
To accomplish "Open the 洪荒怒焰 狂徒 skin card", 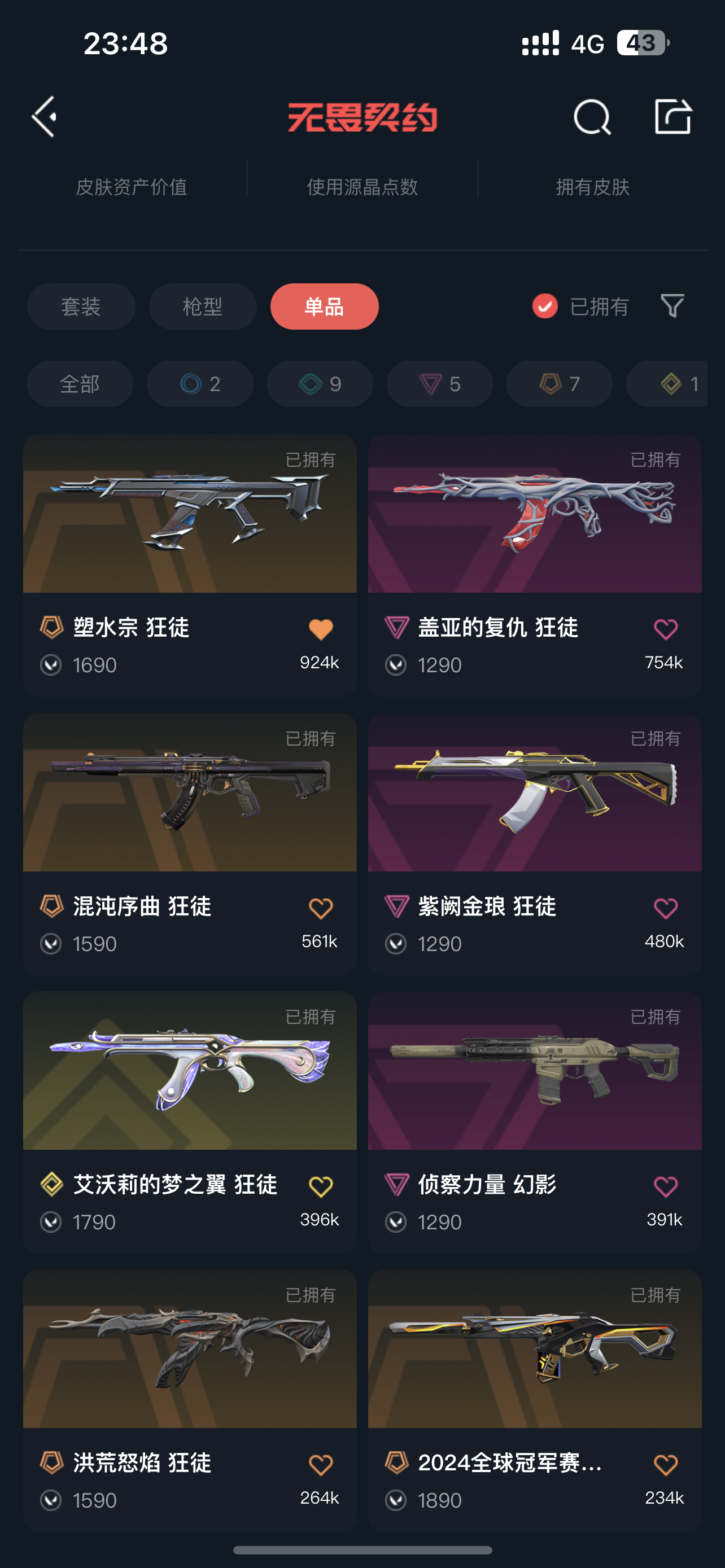I will (x=189, y=1350).
